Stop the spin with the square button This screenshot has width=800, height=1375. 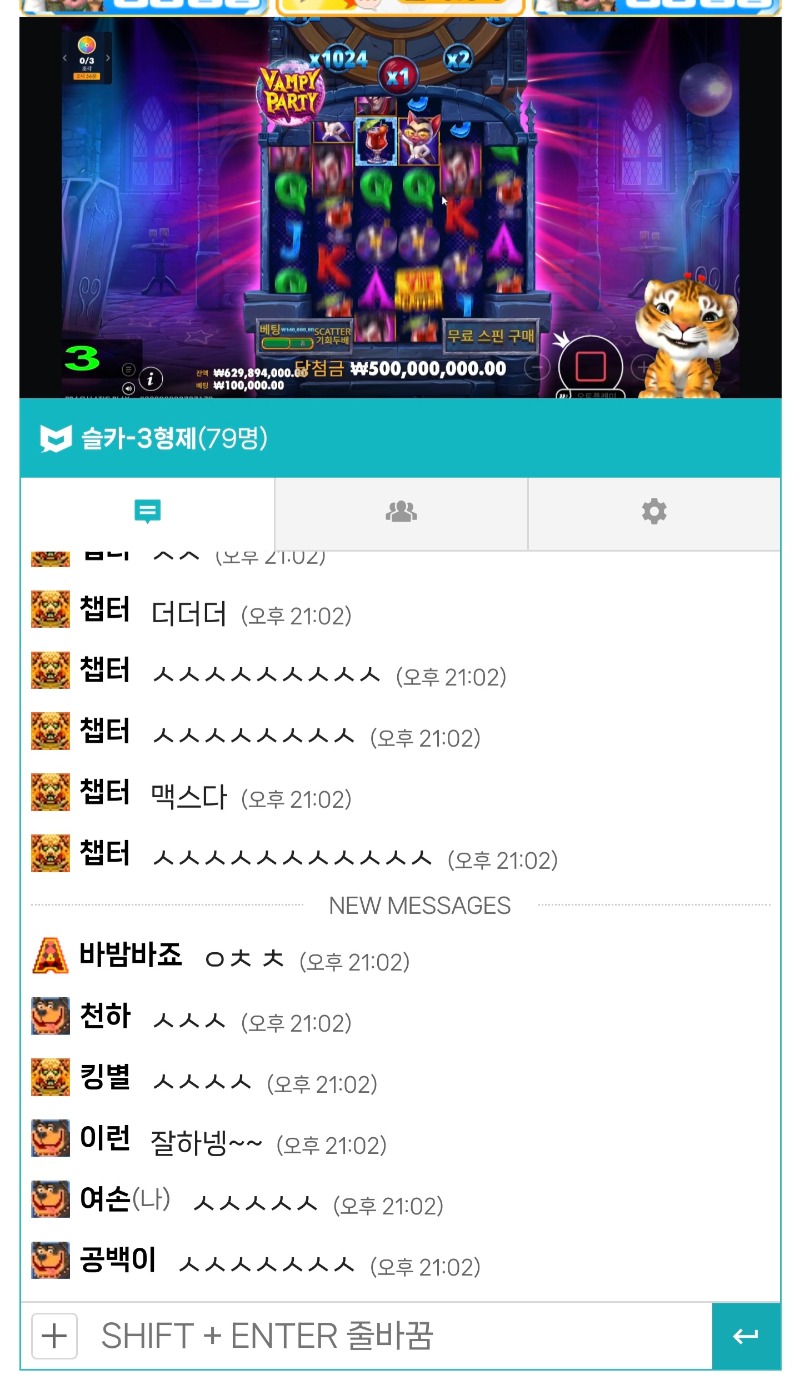590,366
